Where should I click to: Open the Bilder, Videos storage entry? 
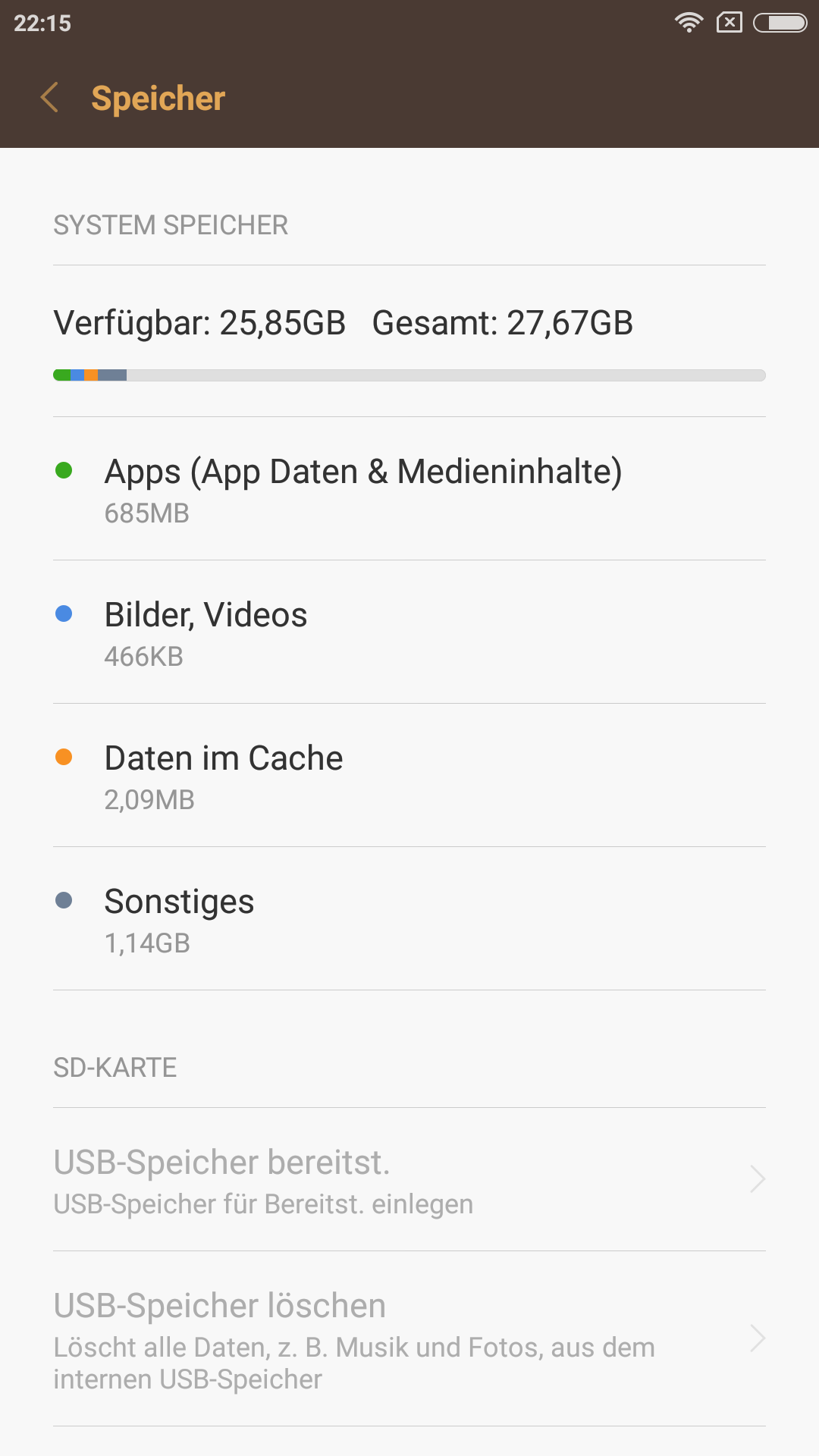(x=409, y=632)
